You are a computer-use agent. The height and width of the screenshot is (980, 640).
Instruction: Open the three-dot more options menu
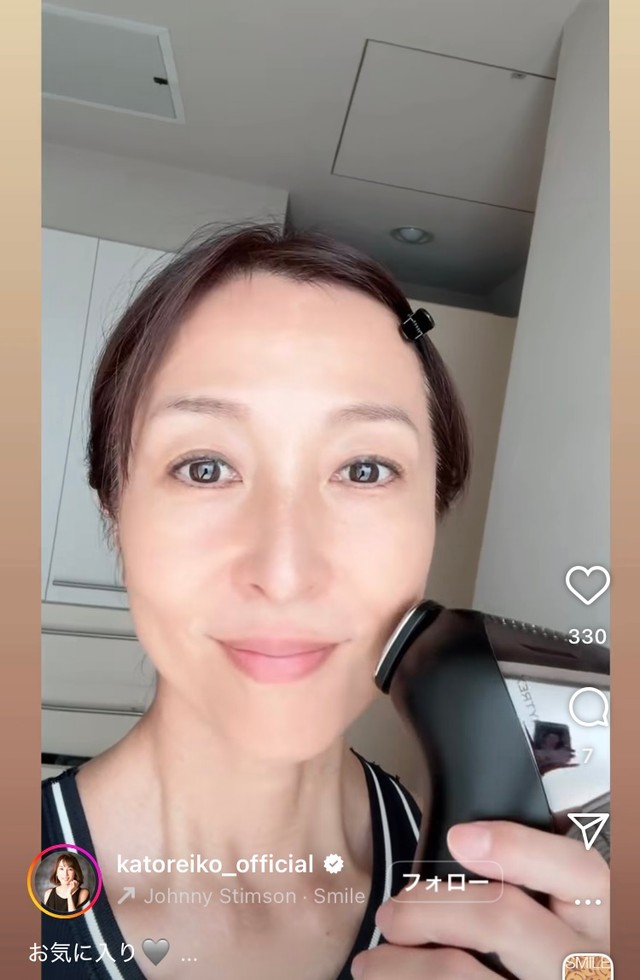pyautogui.click(x=588, y=900)
